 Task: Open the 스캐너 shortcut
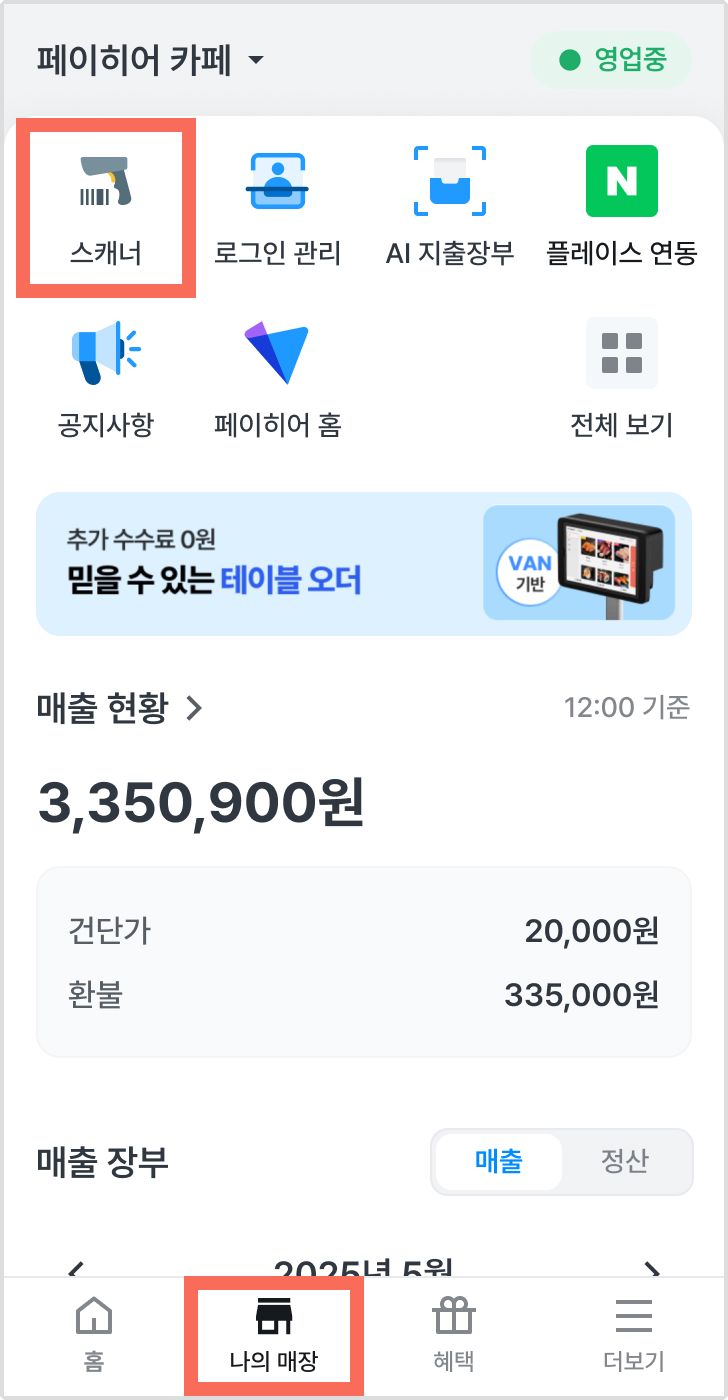pyautogui.click(x=106, y=207)
